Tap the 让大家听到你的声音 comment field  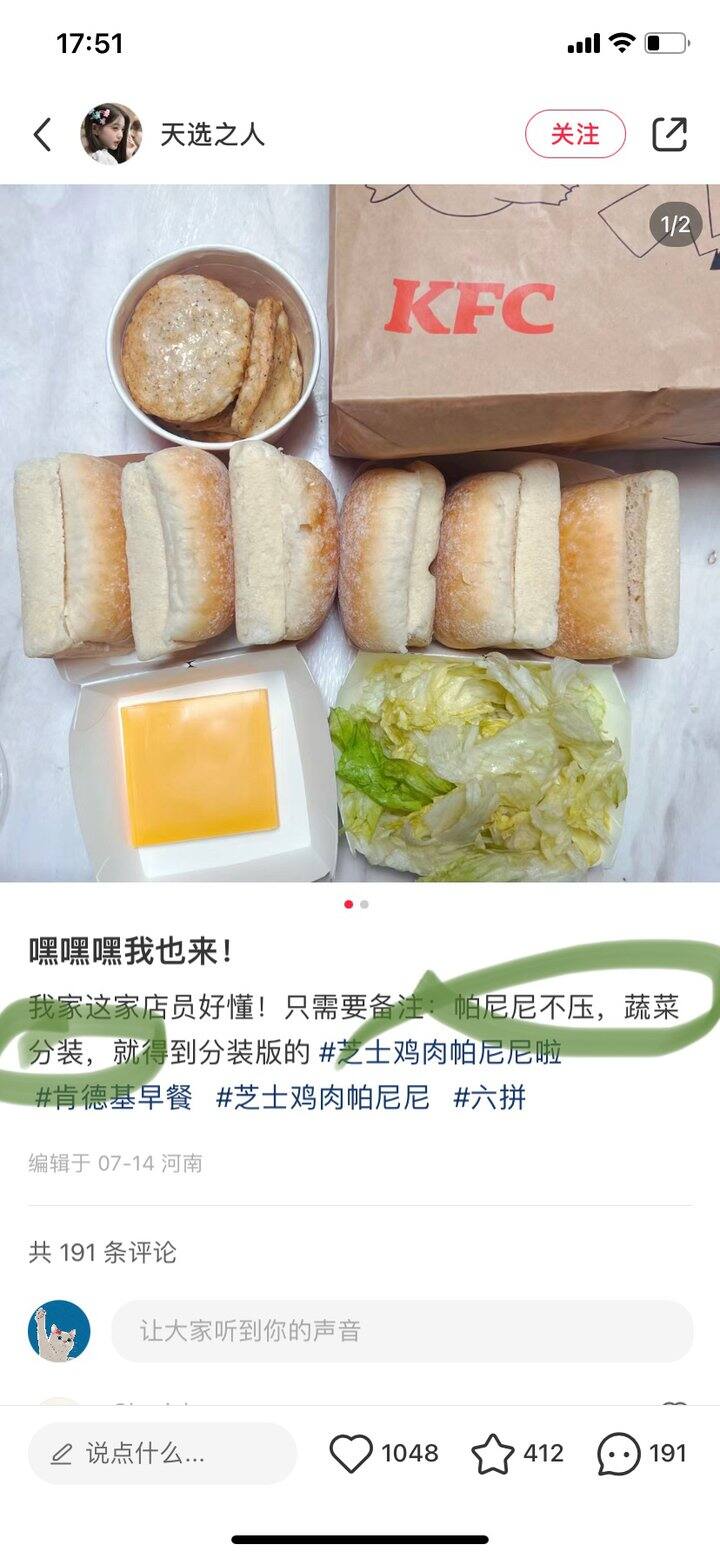402,1331
